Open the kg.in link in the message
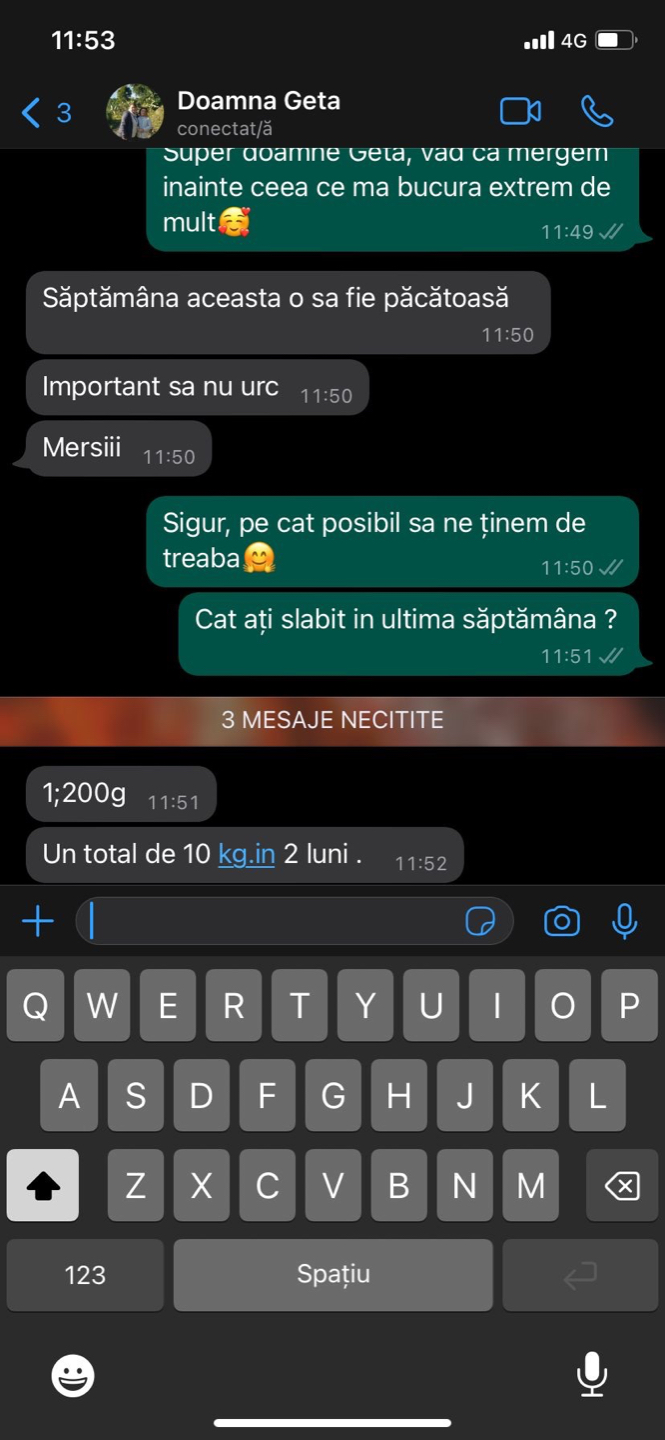The width and height of the screenshot is (665, 1440). (x=246, y=854)
